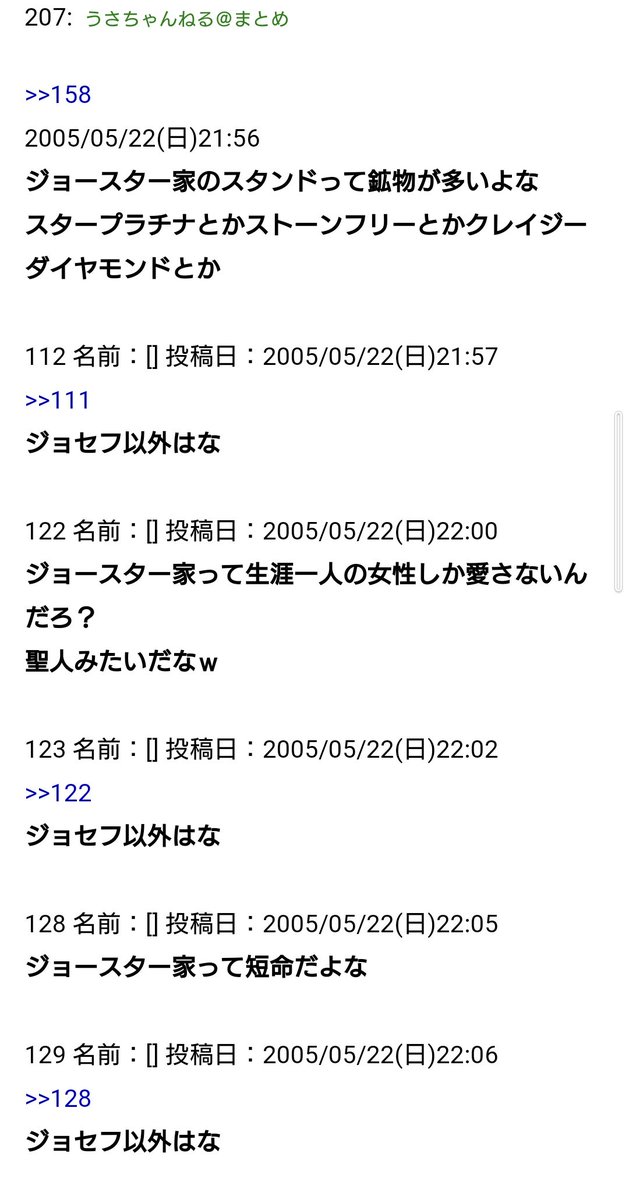Image resolution: width=629 pixels, height=1200 pixels.
Task: Jump to referenced post >>111
Action: pyautogui.click(x=58, y=401)
